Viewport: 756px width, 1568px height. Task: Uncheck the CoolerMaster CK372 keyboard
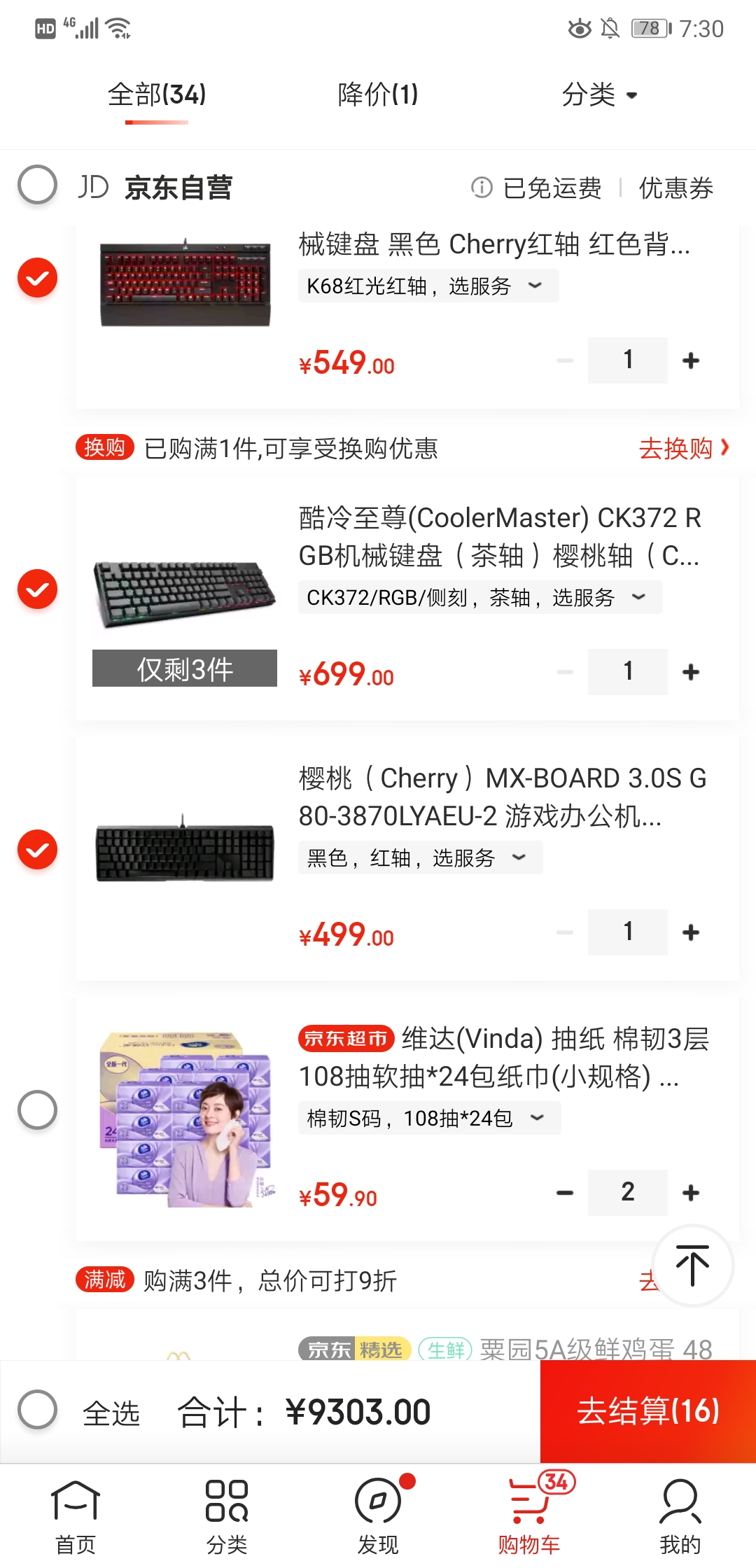pyautogui.click(x=38, y=589)
